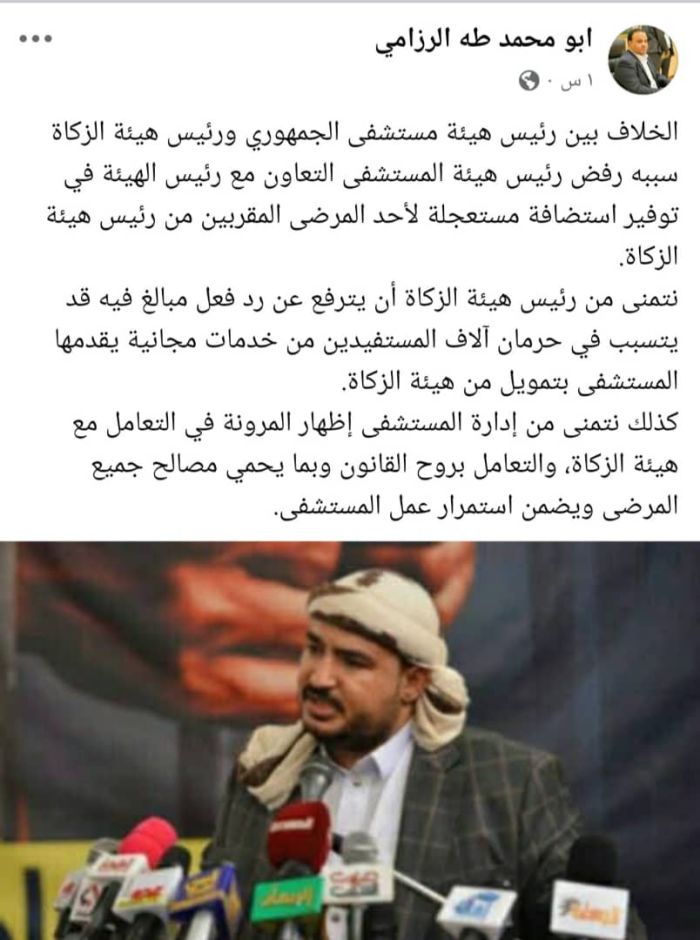700x940 pixels.
Task: Open the profile picture of ابو محمد طه الرزامي
Action: pyautogui.click(x=642, y=59)
